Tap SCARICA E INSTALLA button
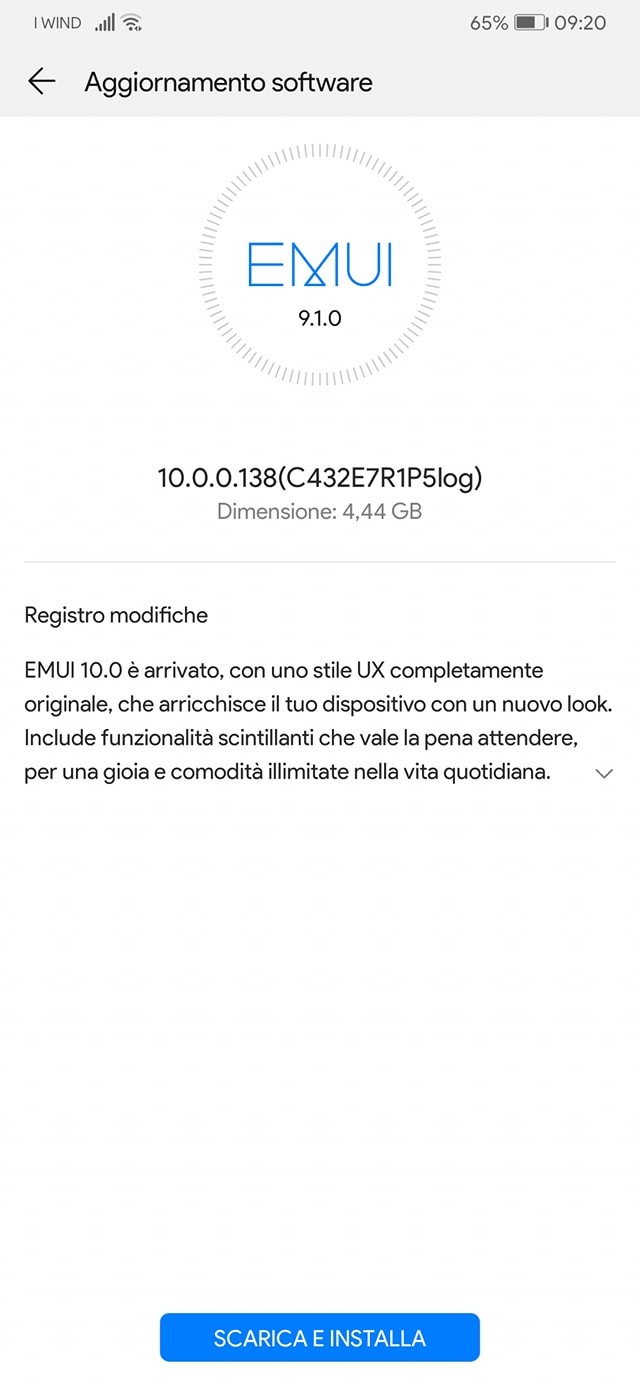The width and height of the screenshot is (640, 1386). click(320, 1338)
